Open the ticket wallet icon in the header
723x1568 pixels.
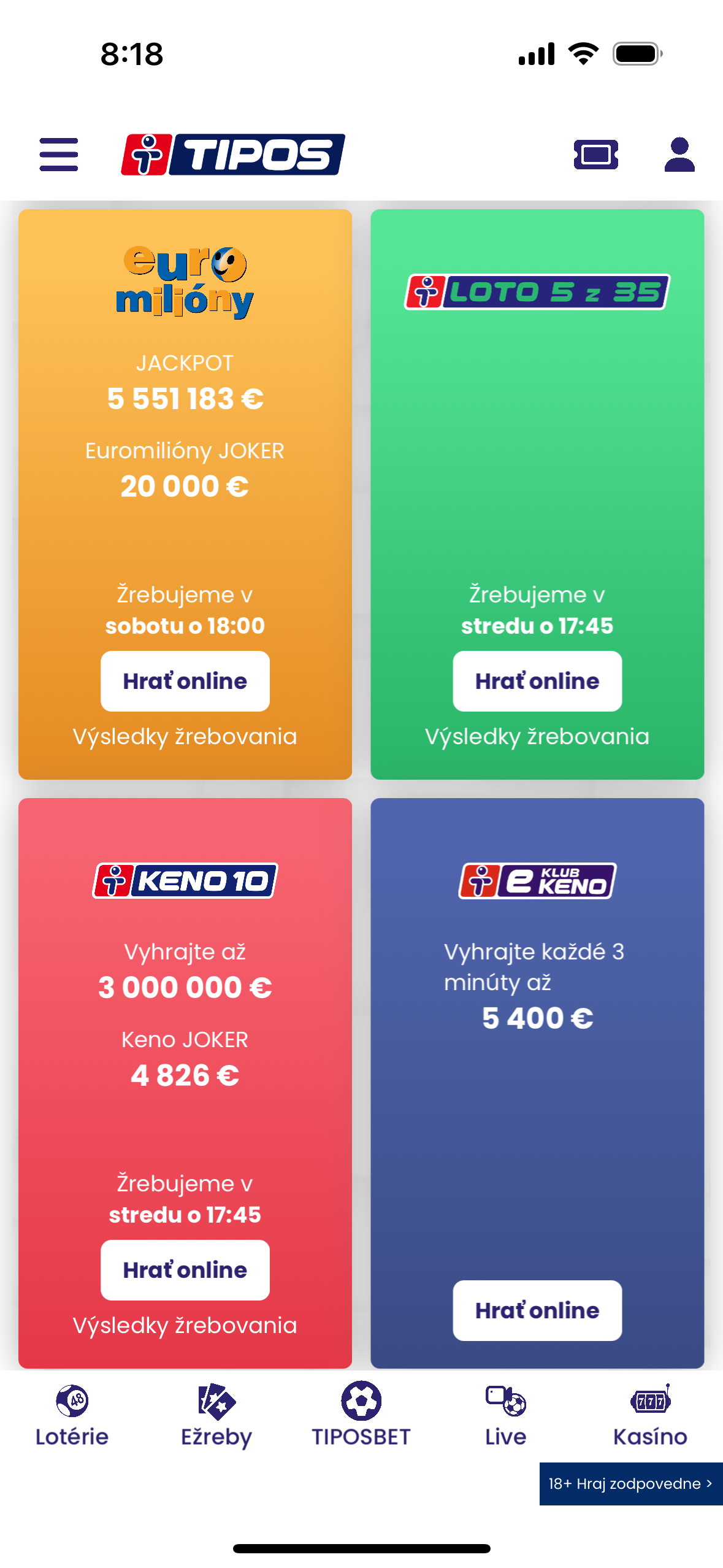pos(595,155)
